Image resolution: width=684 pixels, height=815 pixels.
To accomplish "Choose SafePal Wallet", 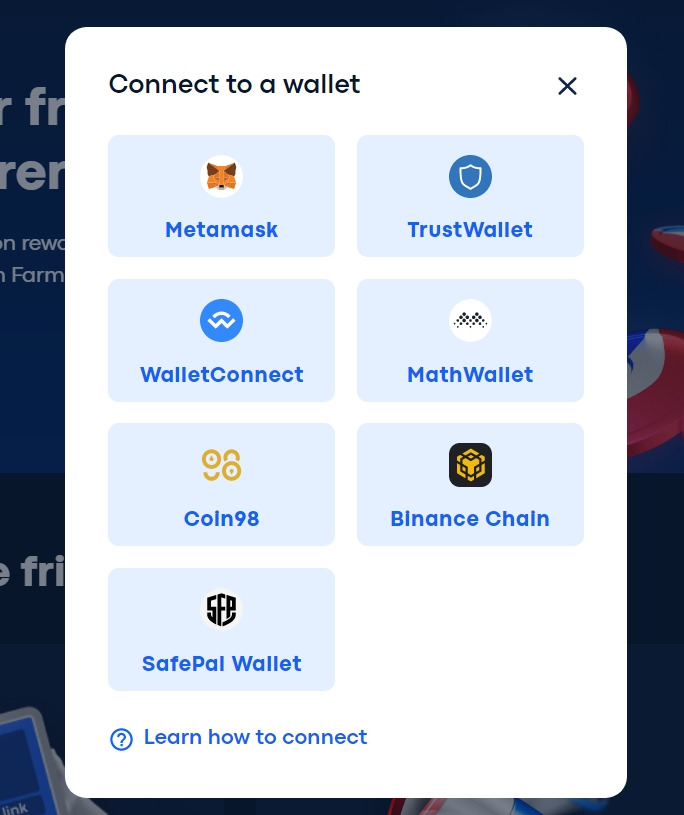I will click(x=221, y=629).
